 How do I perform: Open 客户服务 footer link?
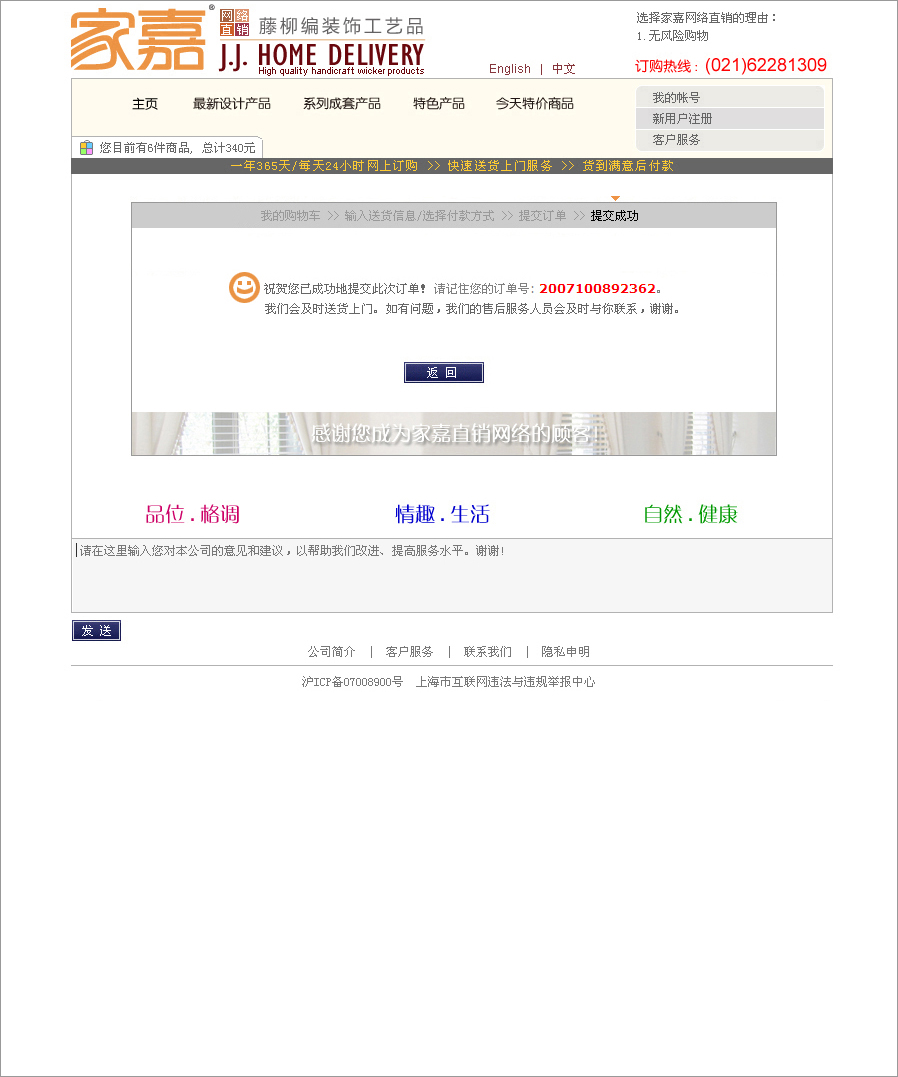coord(409,652)
